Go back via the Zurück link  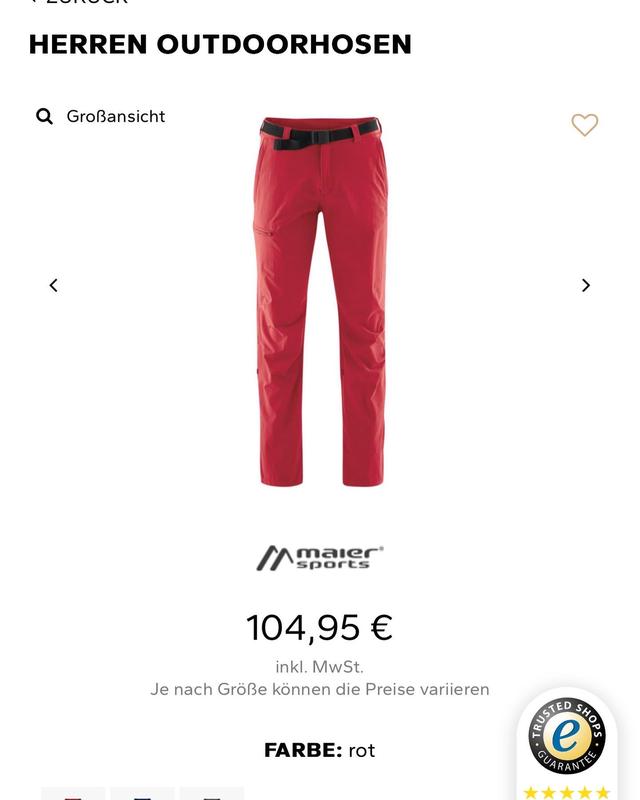click(x=80, y=3)
